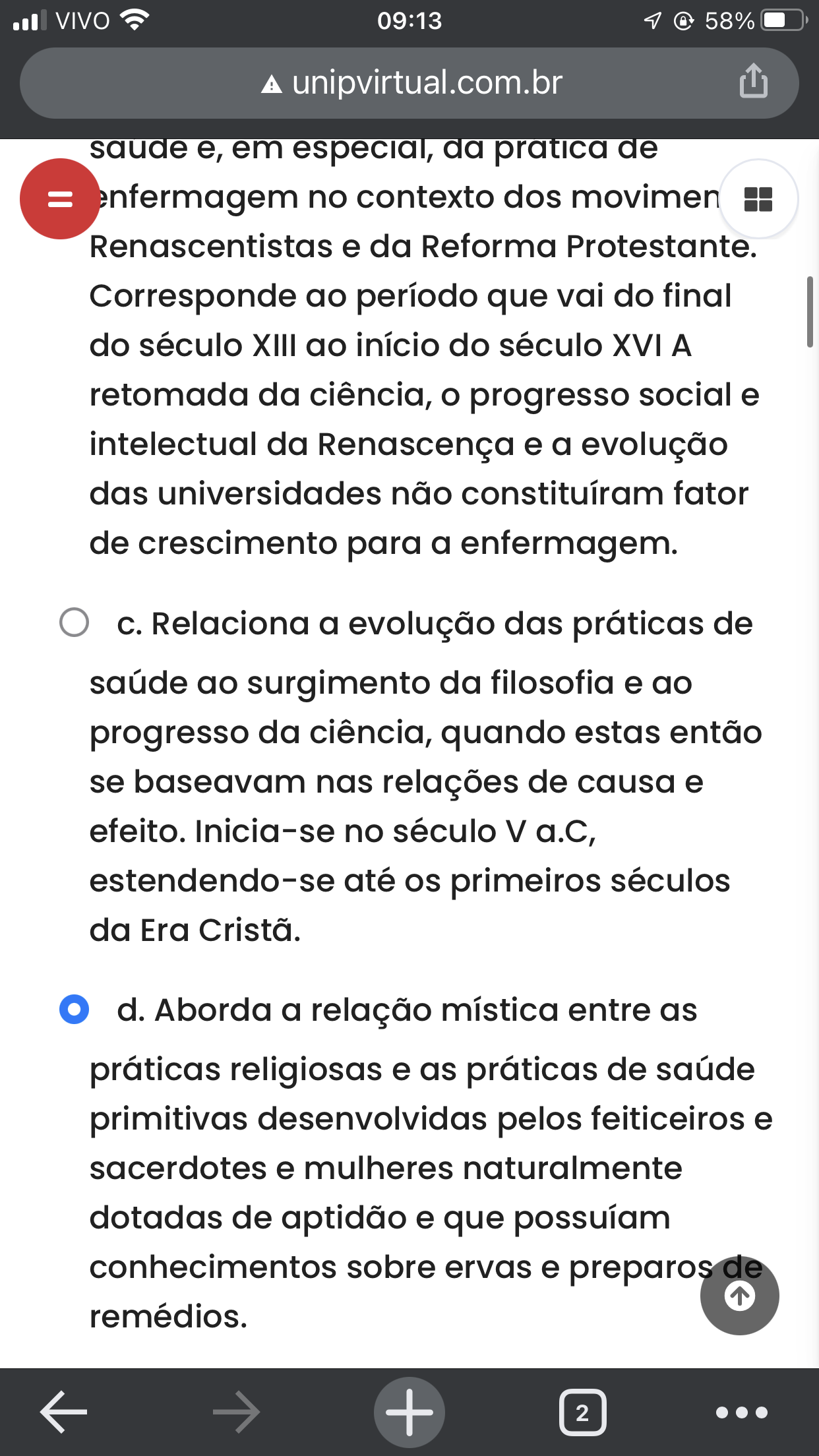This screenshot has width=819, height=1456.
Task: Open the red menu button
Action: [60, 198]
